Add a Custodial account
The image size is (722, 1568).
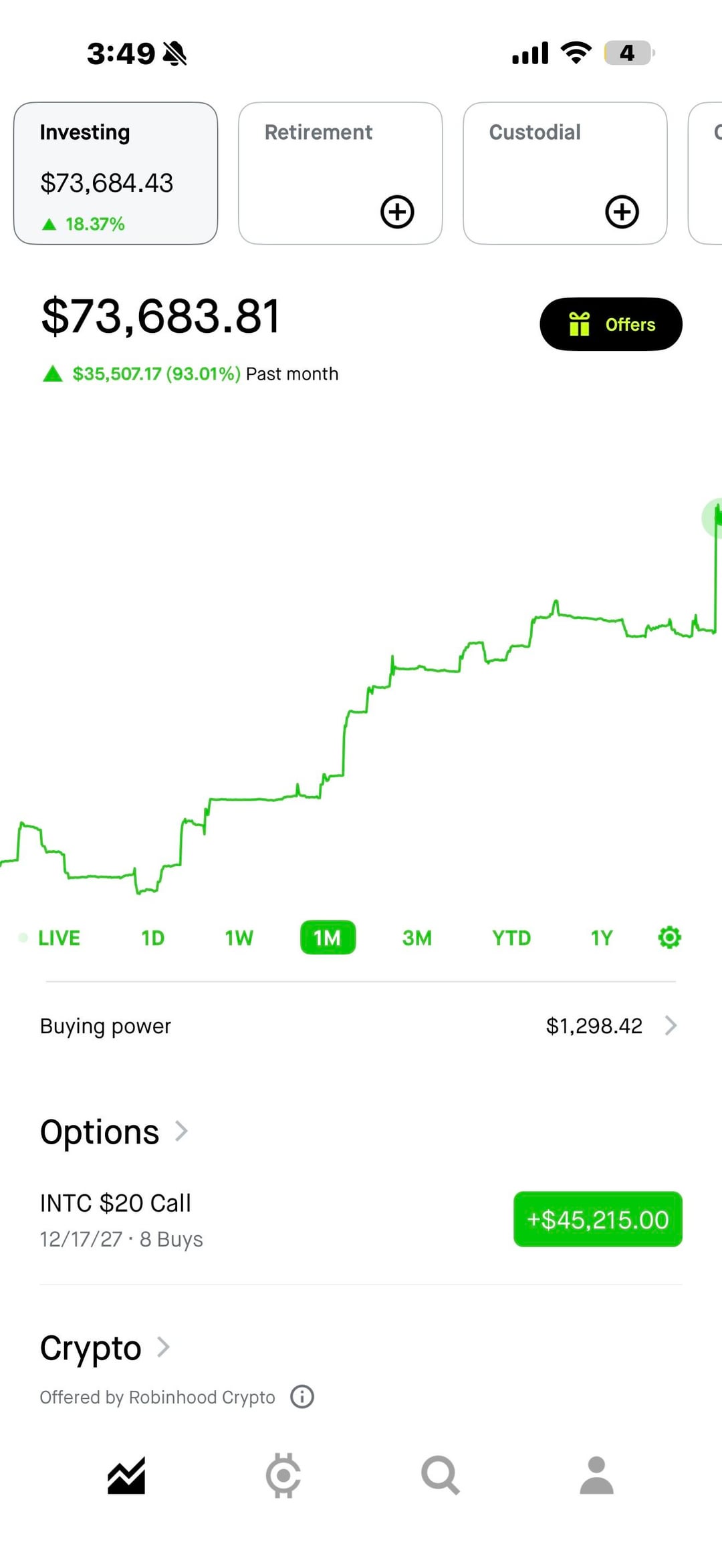click(622, 212)
